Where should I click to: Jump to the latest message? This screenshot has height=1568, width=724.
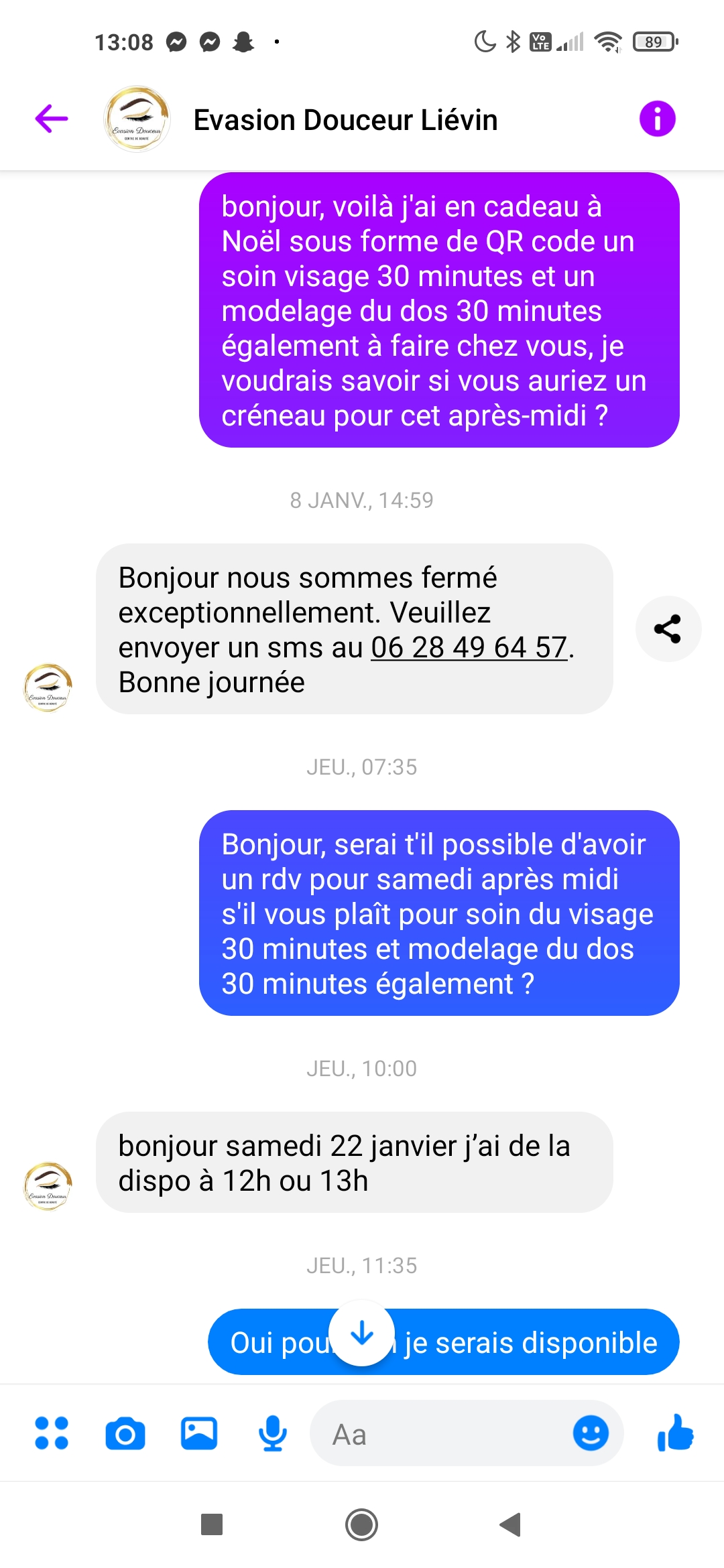[x=362, y=1333]
